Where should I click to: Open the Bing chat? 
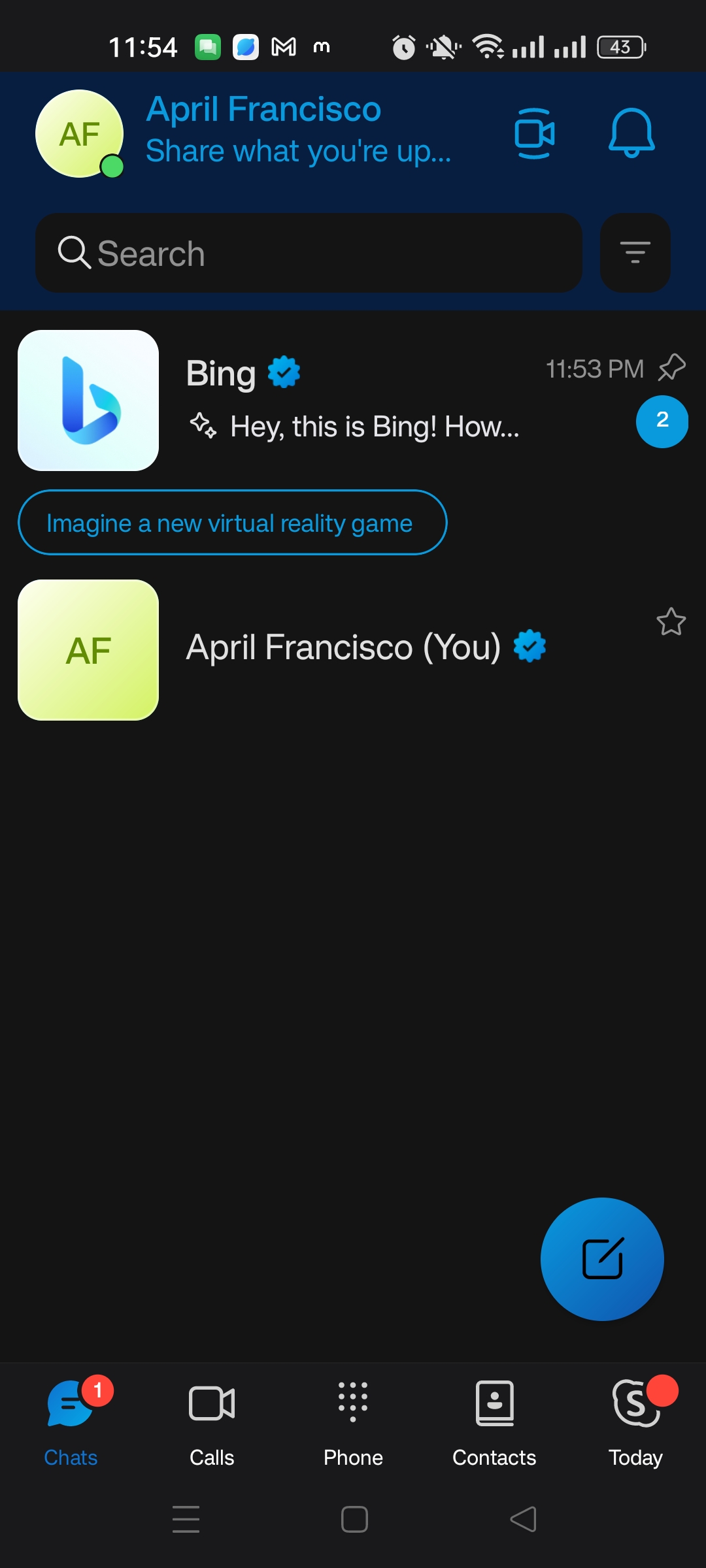353,400
